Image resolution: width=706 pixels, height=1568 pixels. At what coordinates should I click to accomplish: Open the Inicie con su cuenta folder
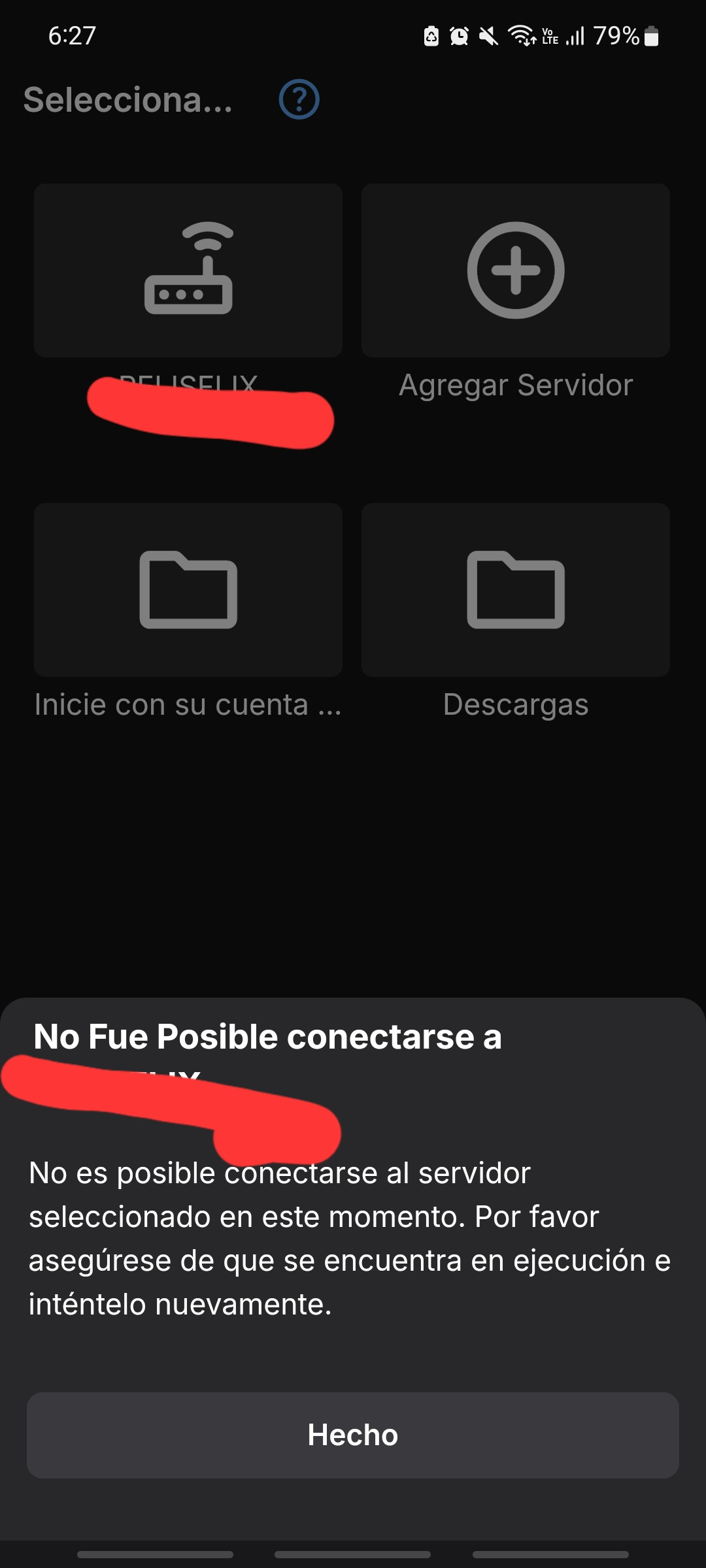pos(188,590)
